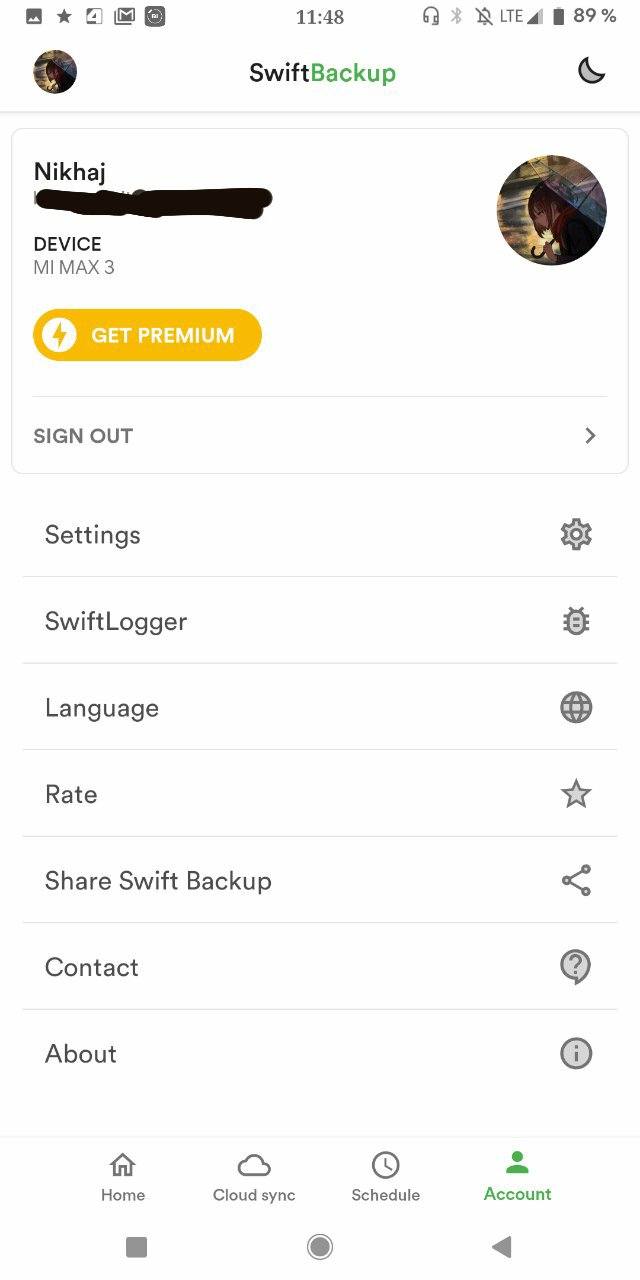Open the About page
This screenshot has width=640, height=1280.
pos(320,1053)
